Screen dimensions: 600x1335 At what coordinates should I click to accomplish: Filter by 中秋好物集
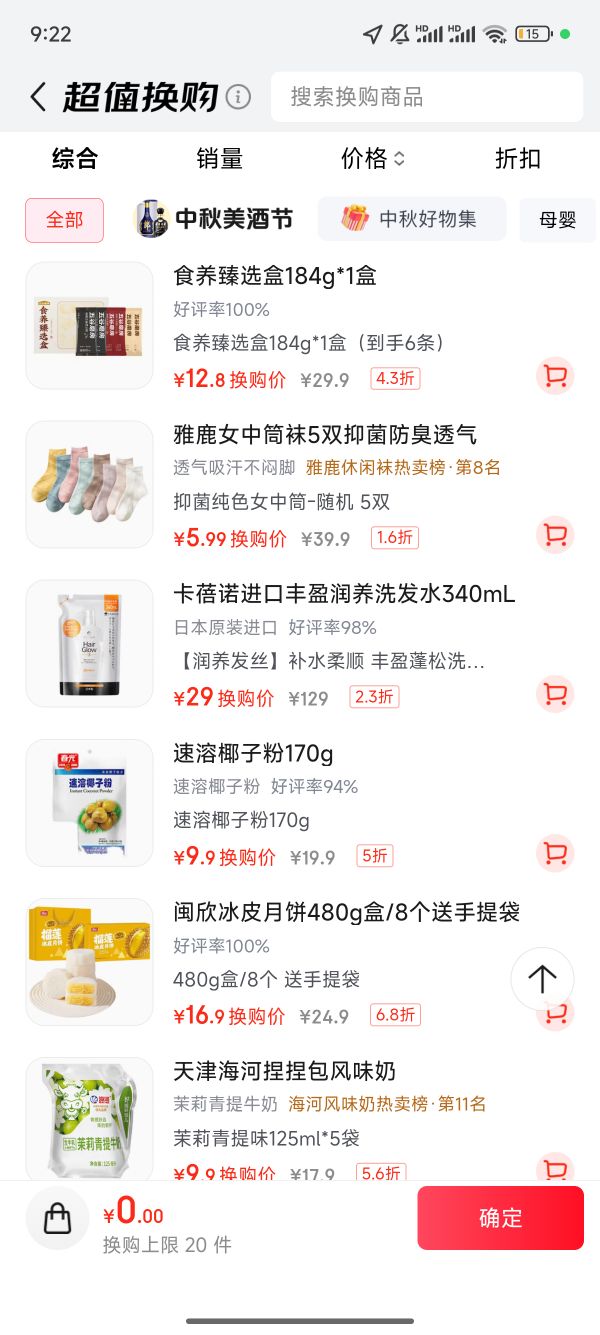tap(412, 219)
